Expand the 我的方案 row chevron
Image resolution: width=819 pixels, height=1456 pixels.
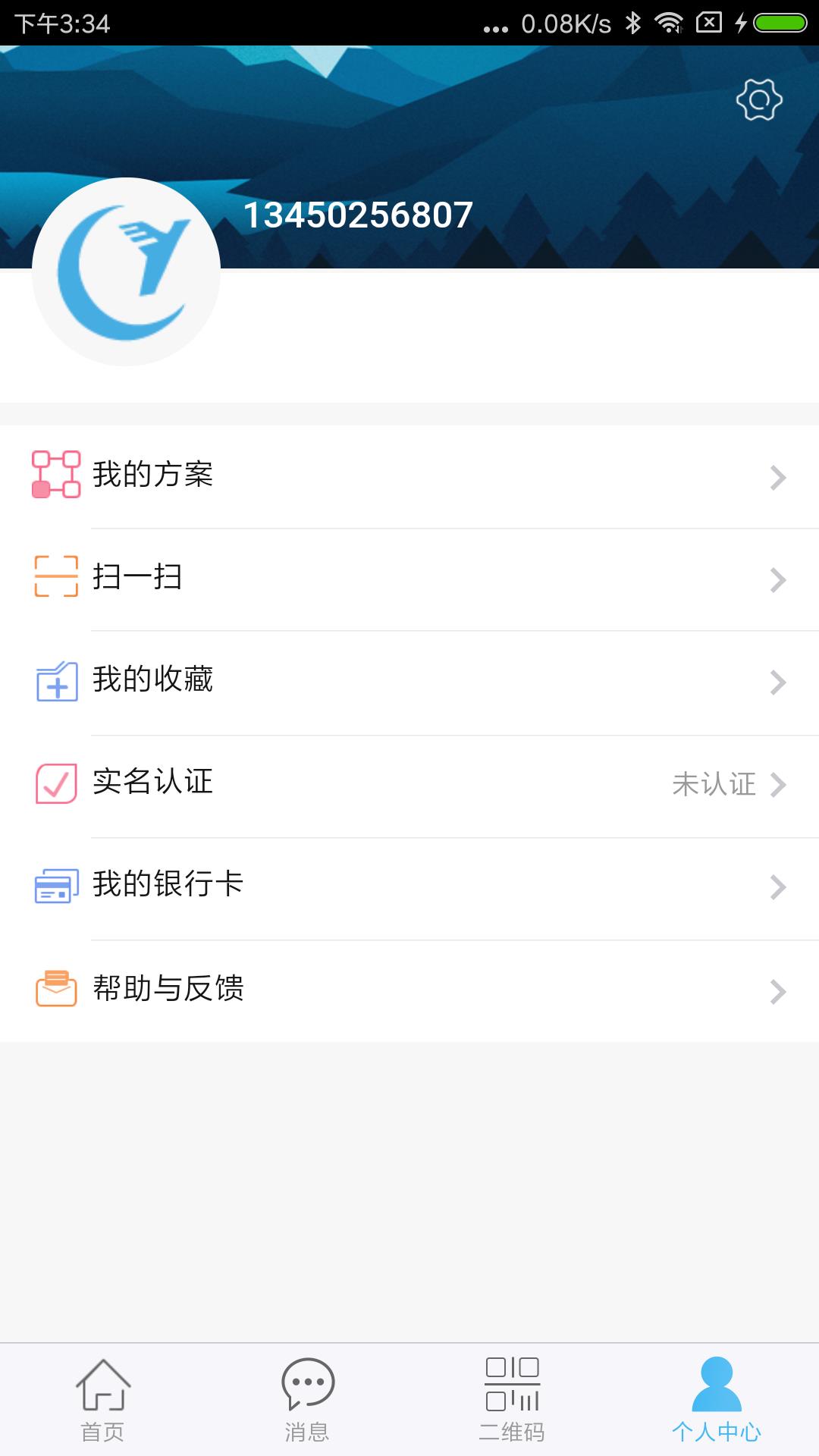(778, 477)
